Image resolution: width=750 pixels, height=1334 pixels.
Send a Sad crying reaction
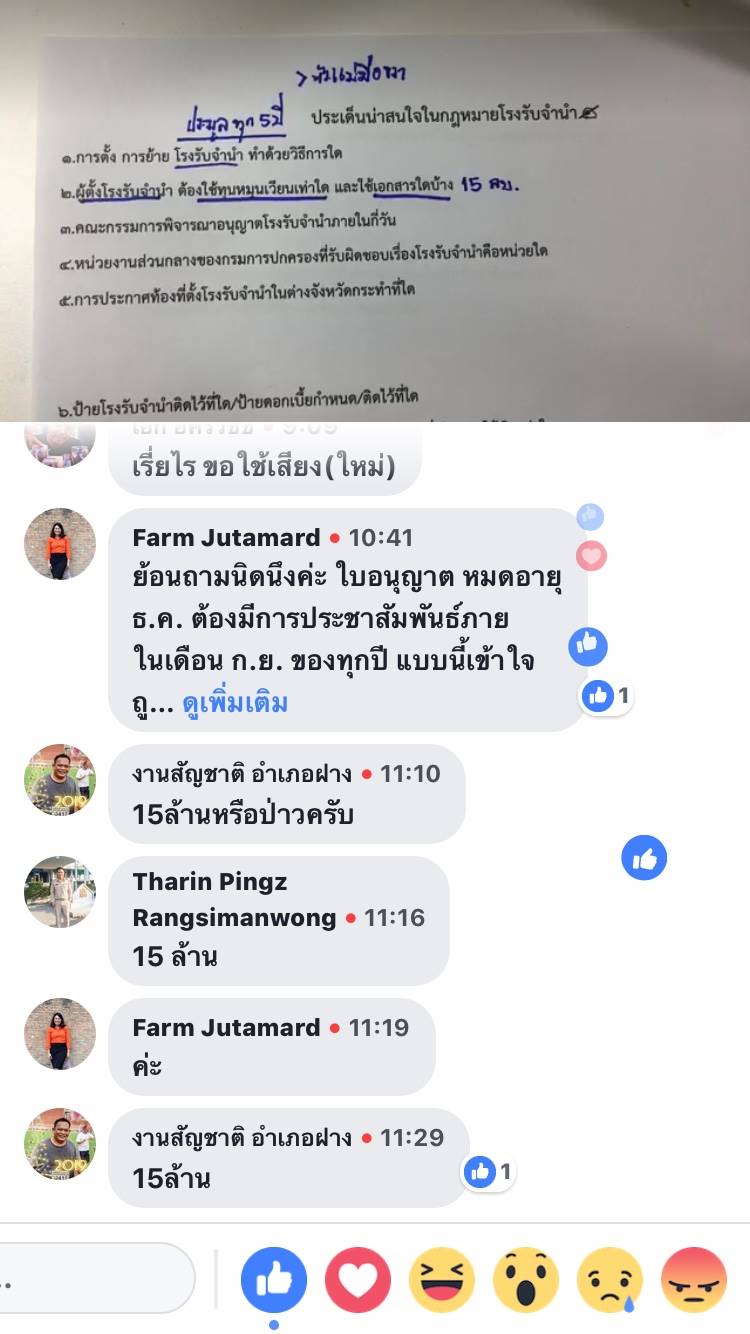click(x=610, y=1279)
